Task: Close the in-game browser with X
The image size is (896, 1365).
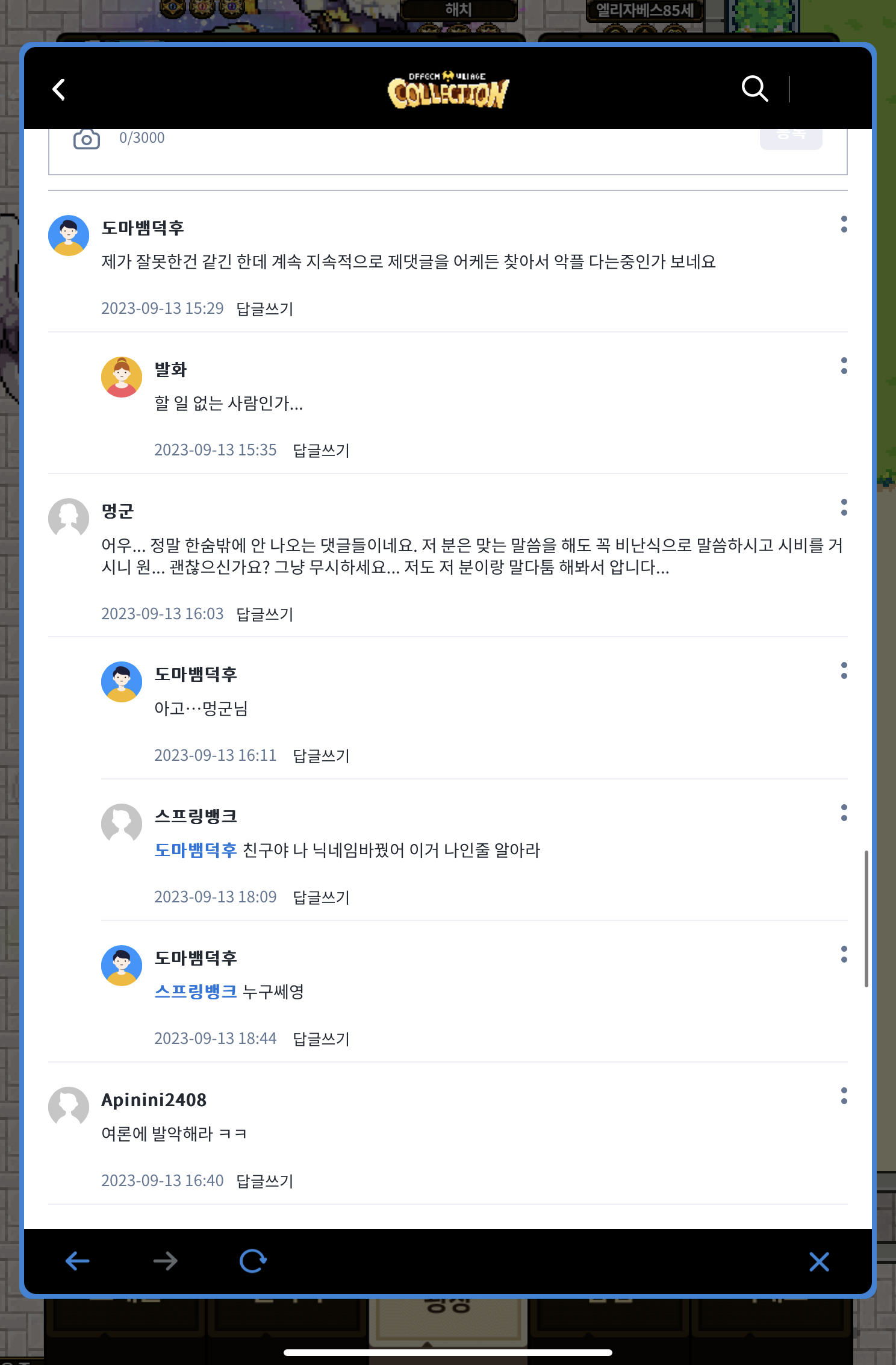Action: click(819, 1261)
